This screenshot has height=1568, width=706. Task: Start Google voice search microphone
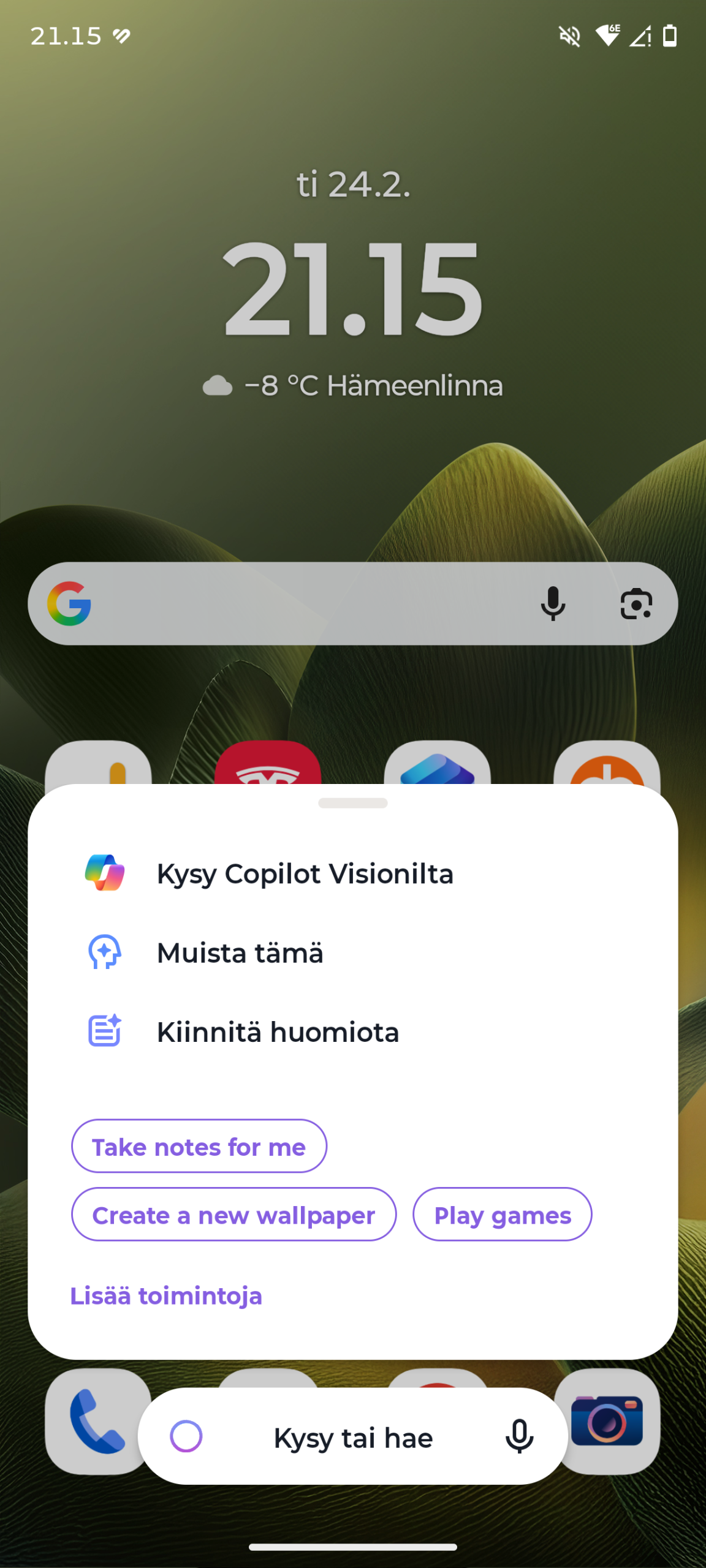coord(553,604)
